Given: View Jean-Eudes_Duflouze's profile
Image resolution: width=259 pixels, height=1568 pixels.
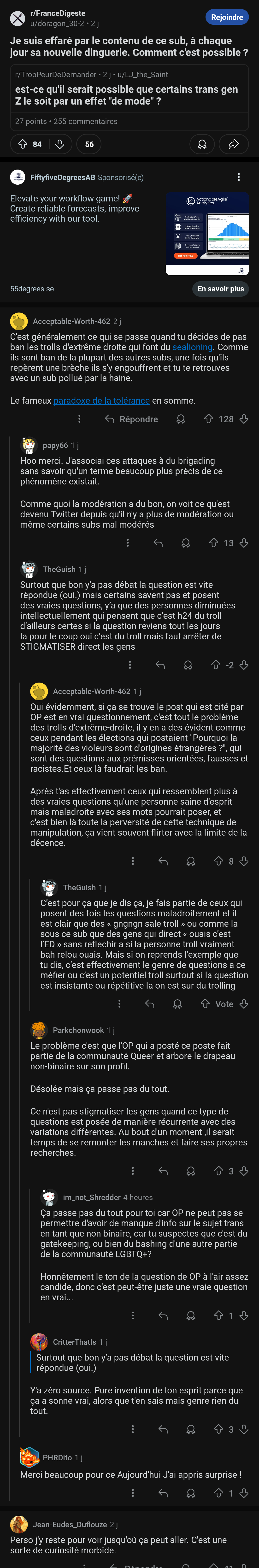Looking at the screenshot, I should [69, 1525].
